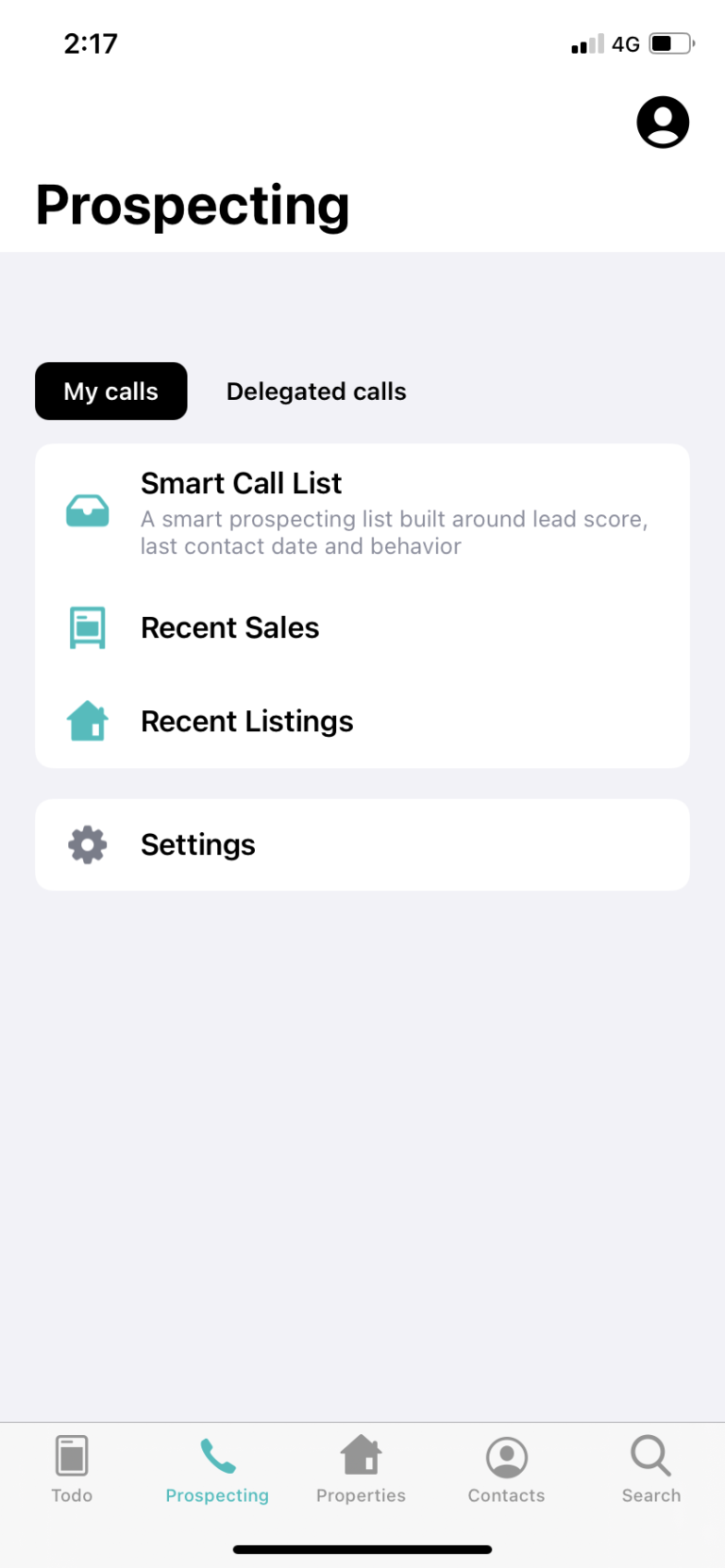The image size is (725, 1568).
Task: Keep My calls selected
Action: (110, 391)
